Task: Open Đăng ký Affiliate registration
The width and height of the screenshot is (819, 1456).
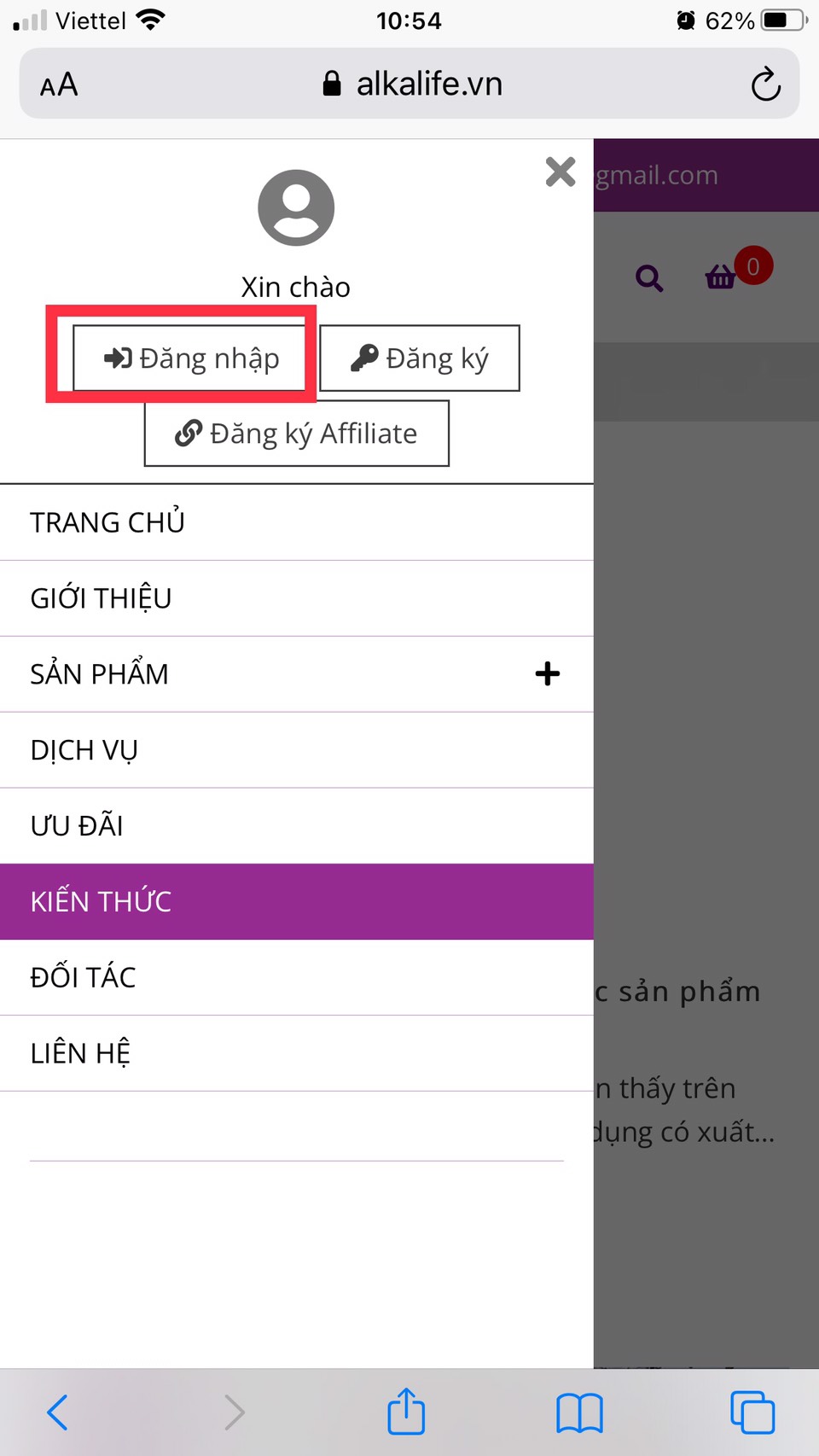Action: coord(296,434)
